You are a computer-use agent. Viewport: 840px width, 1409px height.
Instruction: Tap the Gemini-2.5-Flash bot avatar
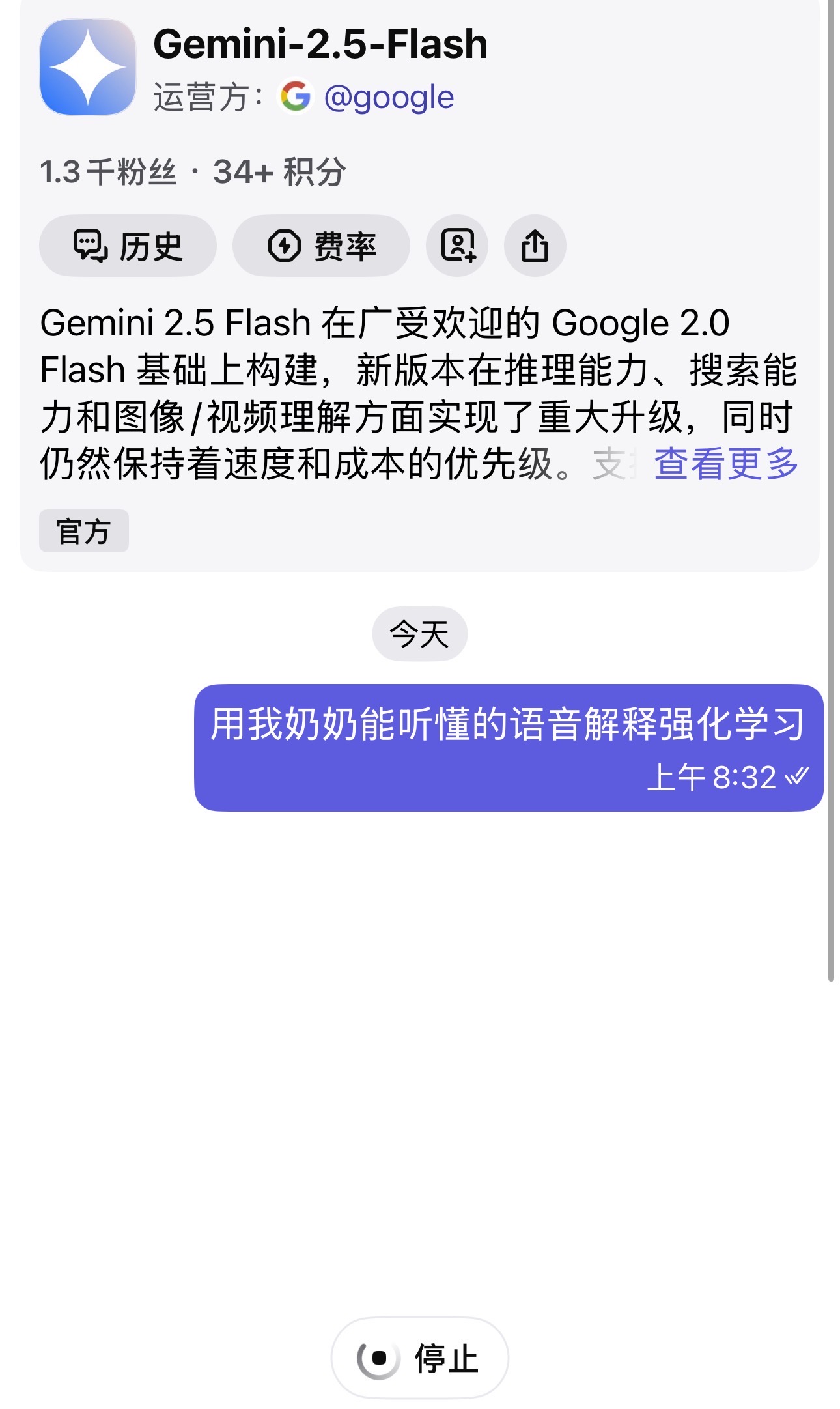tap(88, 66)
